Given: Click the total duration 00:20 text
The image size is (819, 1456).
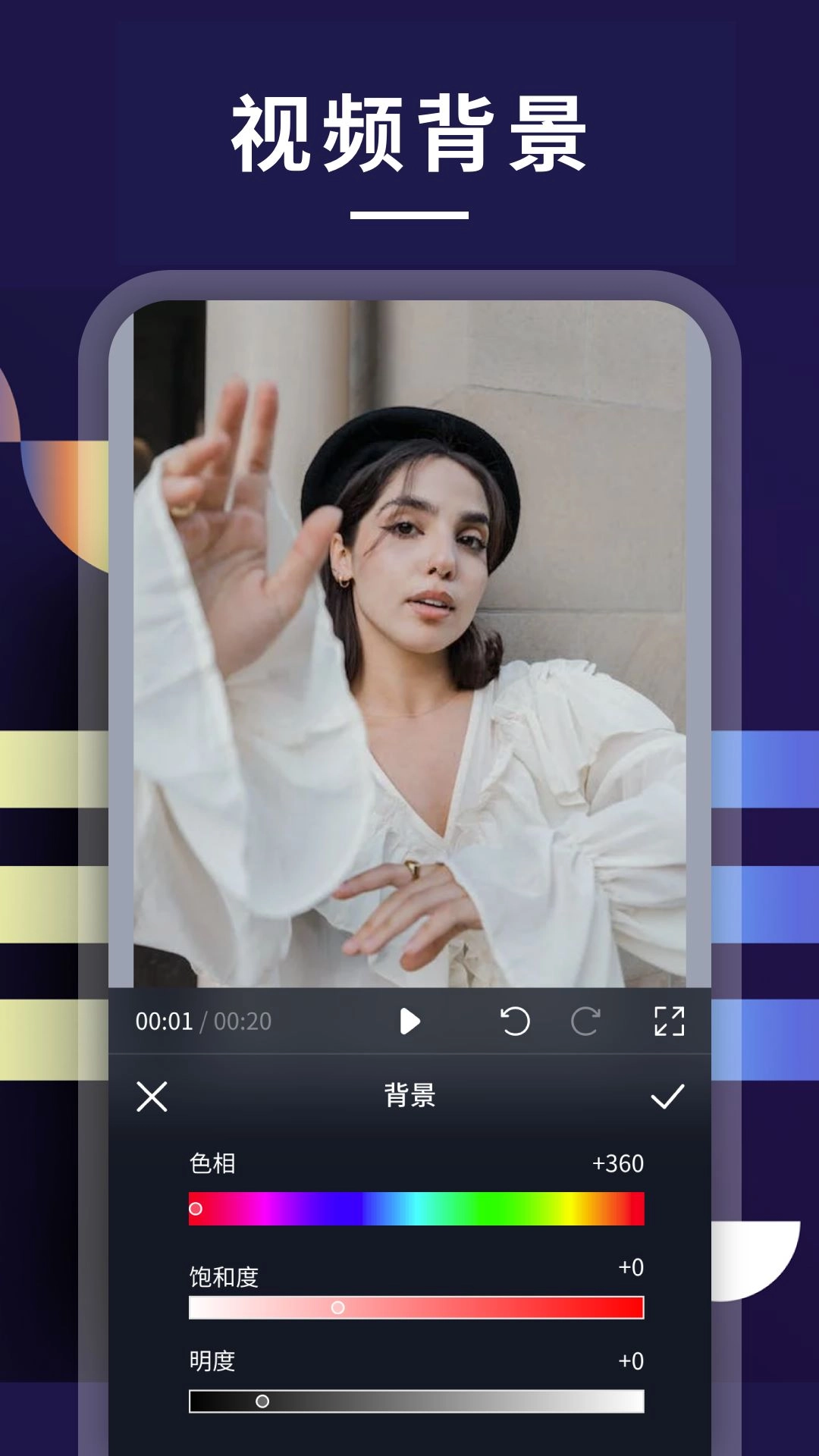Looking at the screenshot, I should (x=243, y=1021).
